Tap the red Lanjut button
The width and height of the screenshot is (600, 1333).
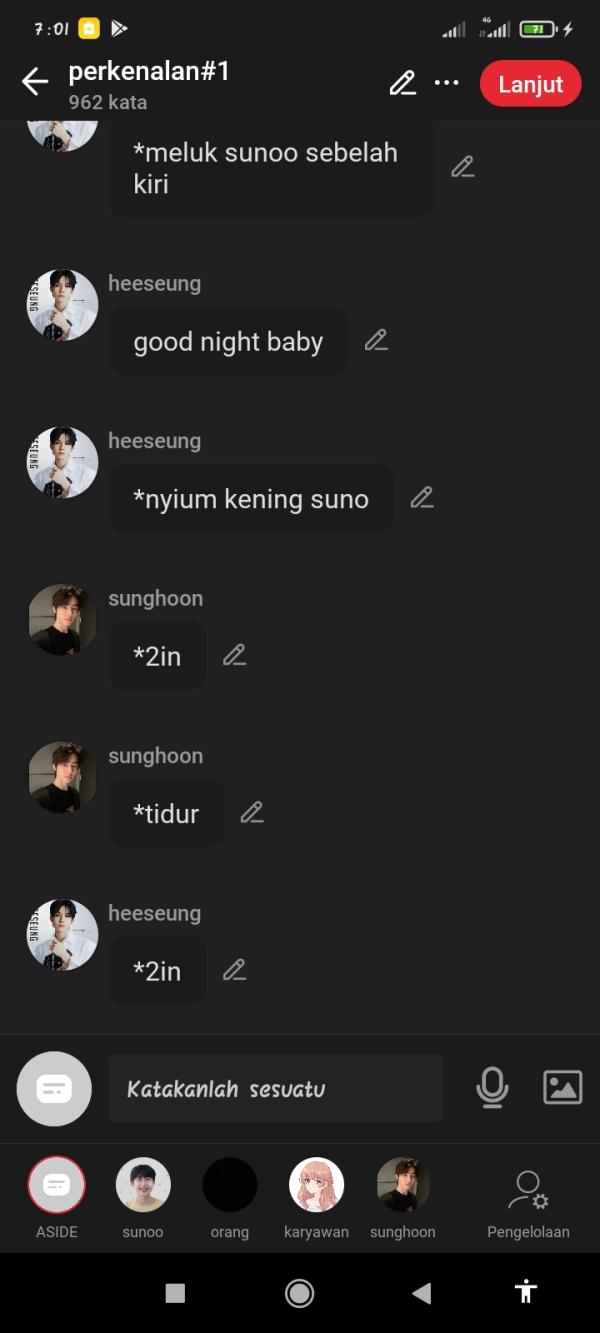530,84
